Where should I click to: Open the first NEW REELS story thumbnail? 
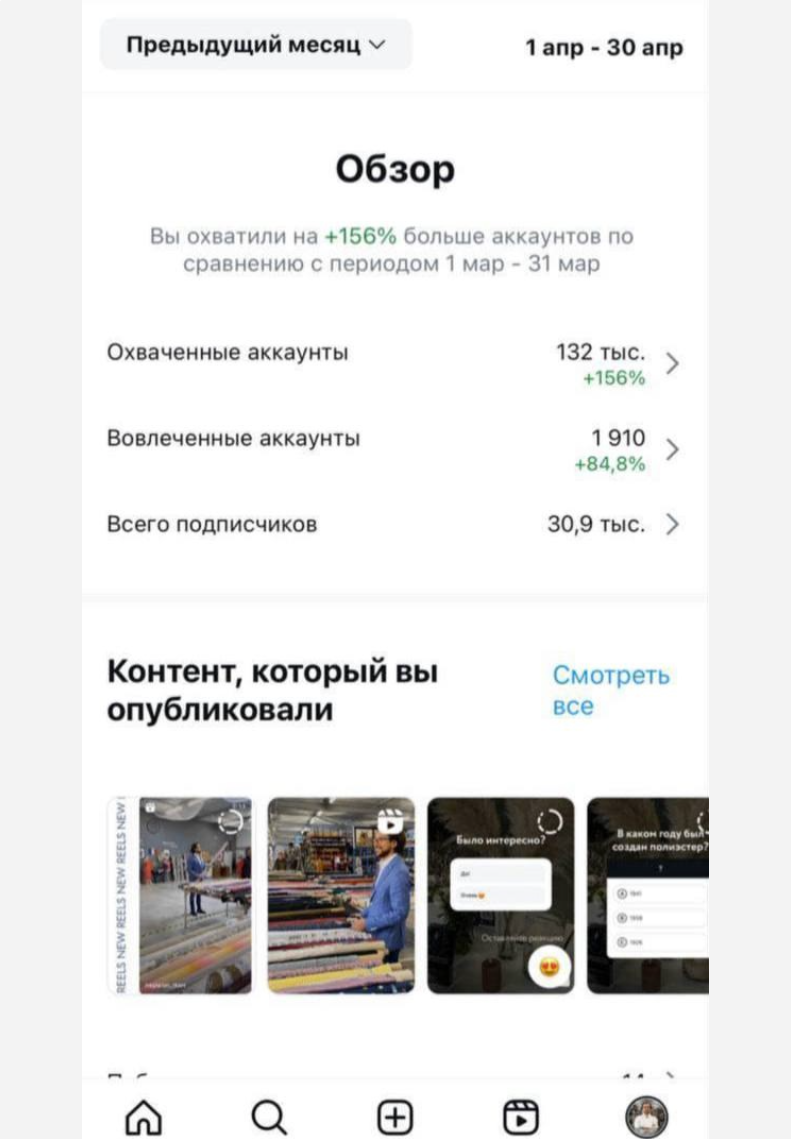pos(181,895)
